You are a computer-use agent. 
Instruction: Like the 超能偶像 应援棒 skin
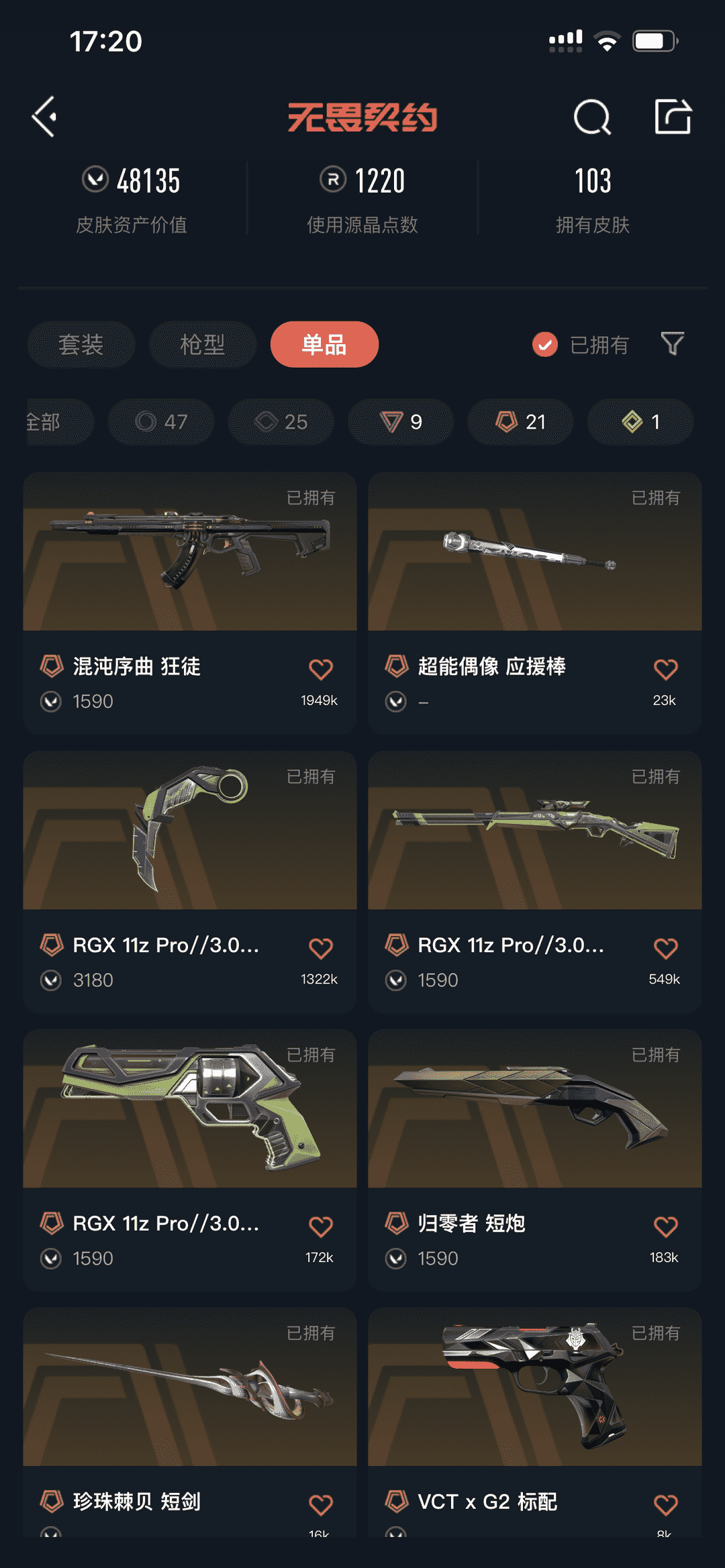point(665,668)
